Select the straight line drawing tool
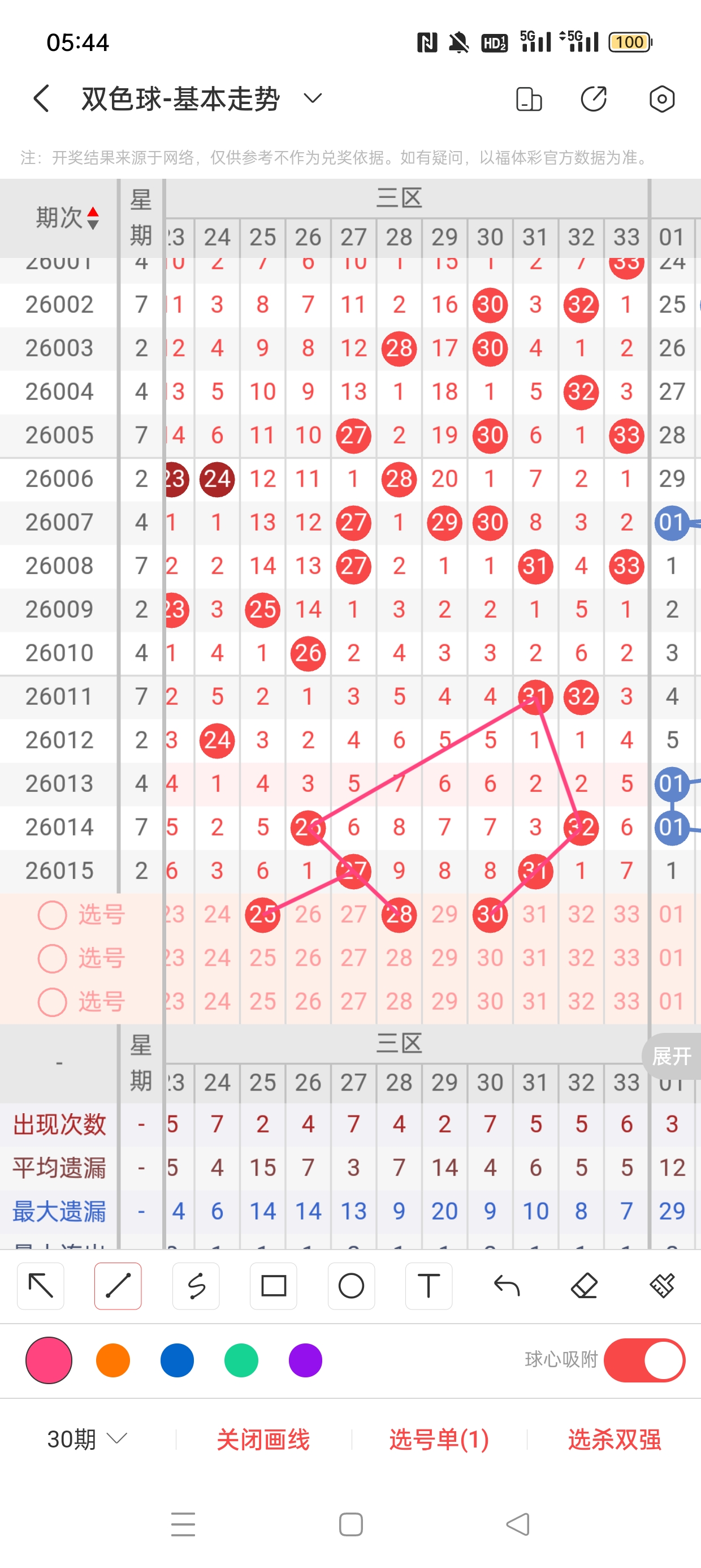The image size is (701, 1568). click(x=118, y=1286)
